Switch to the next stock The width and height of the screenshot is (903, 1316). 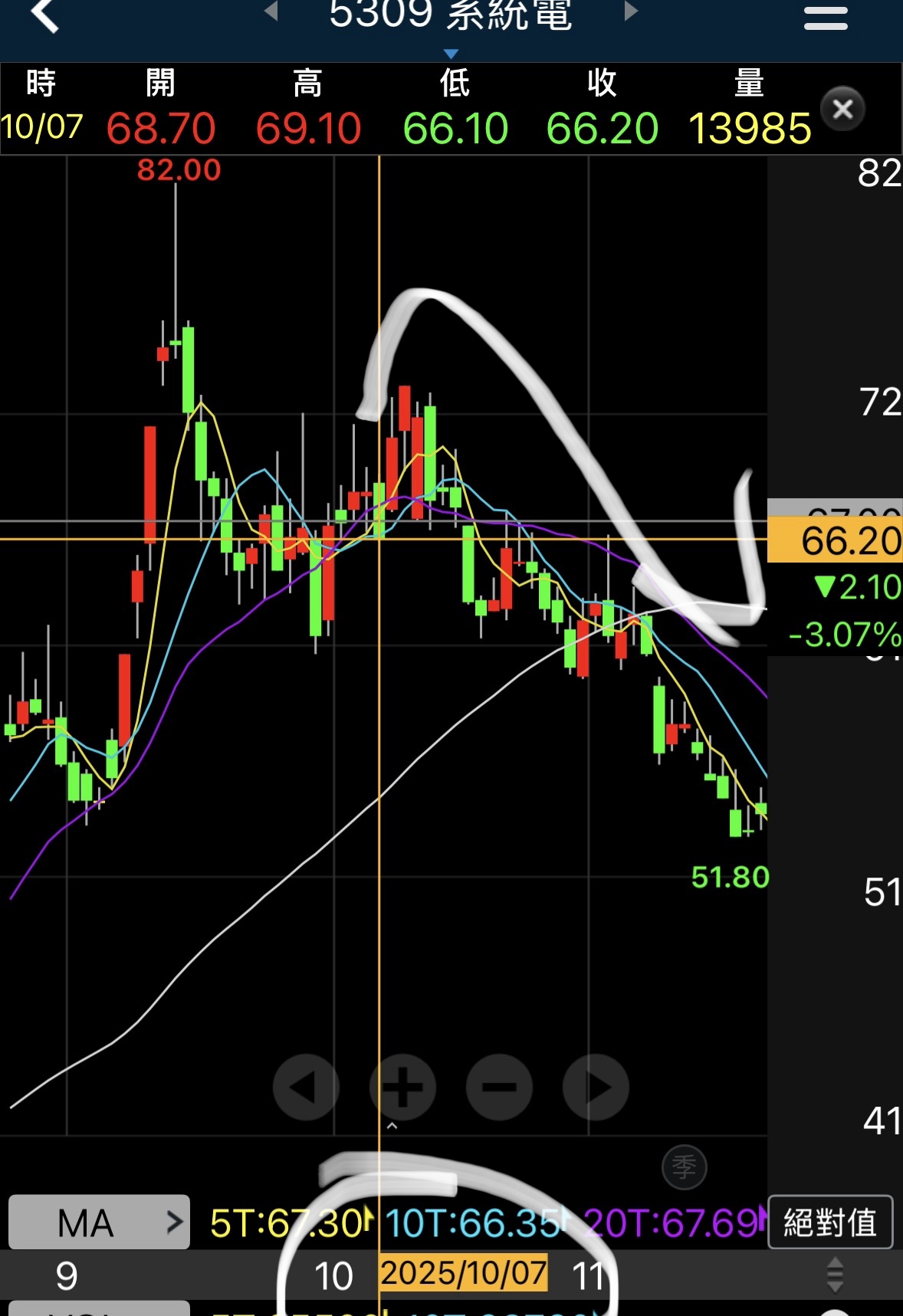point(631,11)
